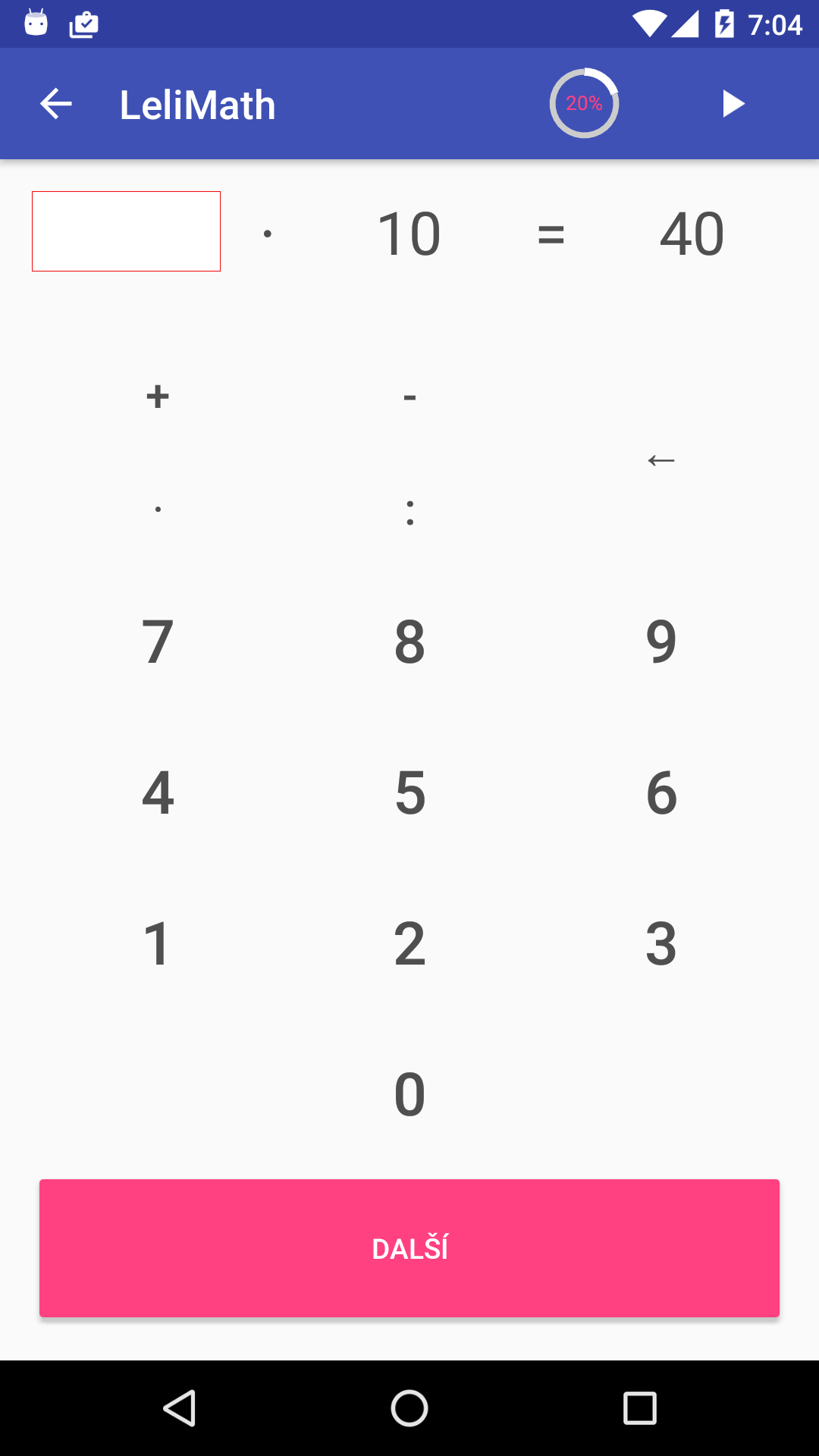Enter digit 3 on the keypad
Image resolution: width=819 pixels, height=1456 pixels.
pos(661,943)
